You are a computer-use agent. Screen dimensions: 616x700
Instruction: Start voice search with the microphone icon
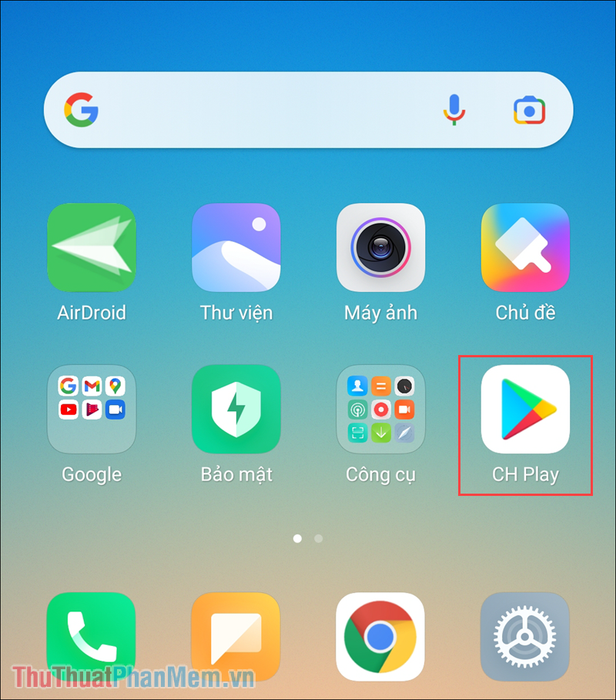[455, 110]
